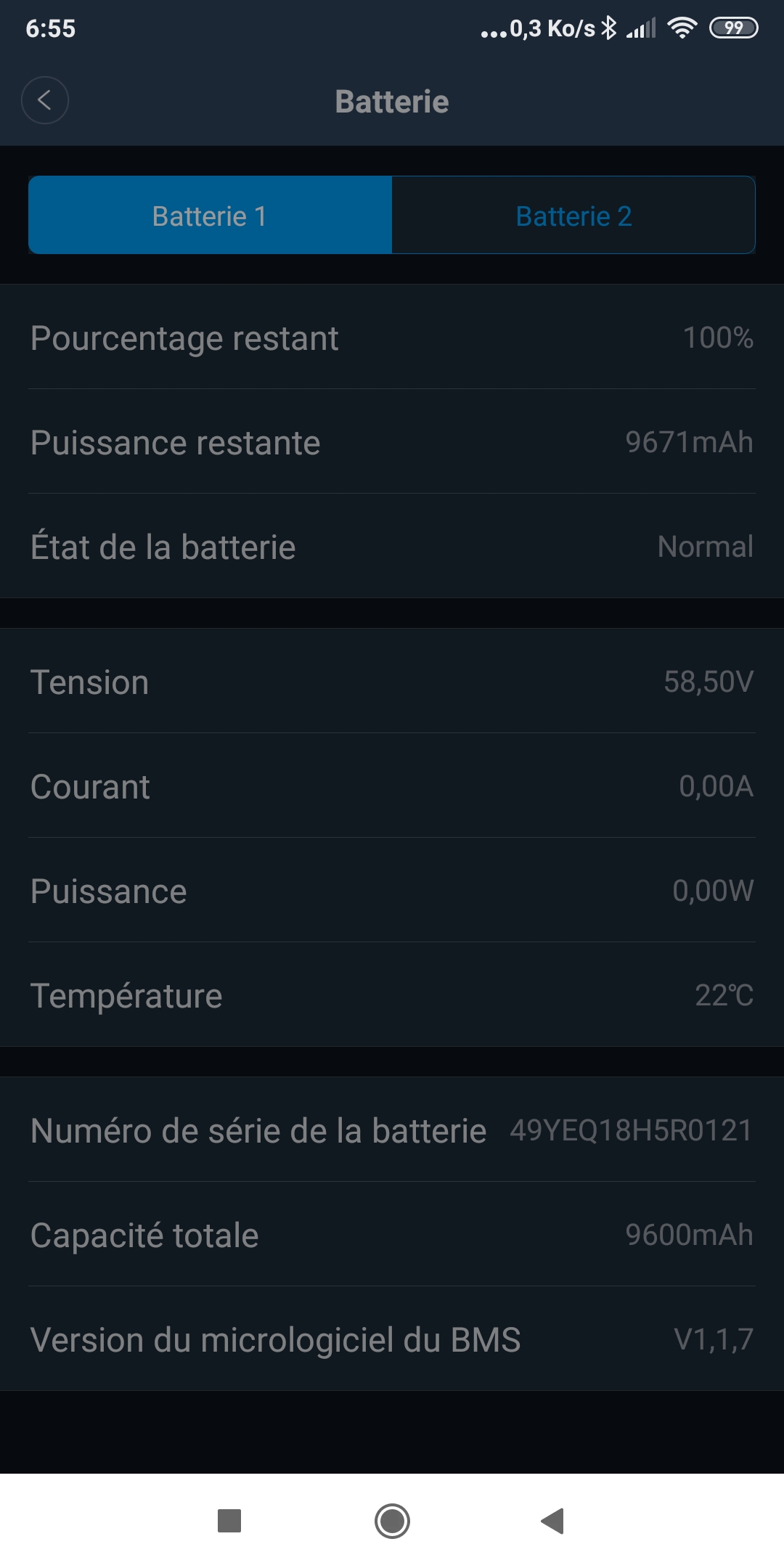784x1568 pixels.
Task: Open recent apps with the square button
Action: [229, 1521]
